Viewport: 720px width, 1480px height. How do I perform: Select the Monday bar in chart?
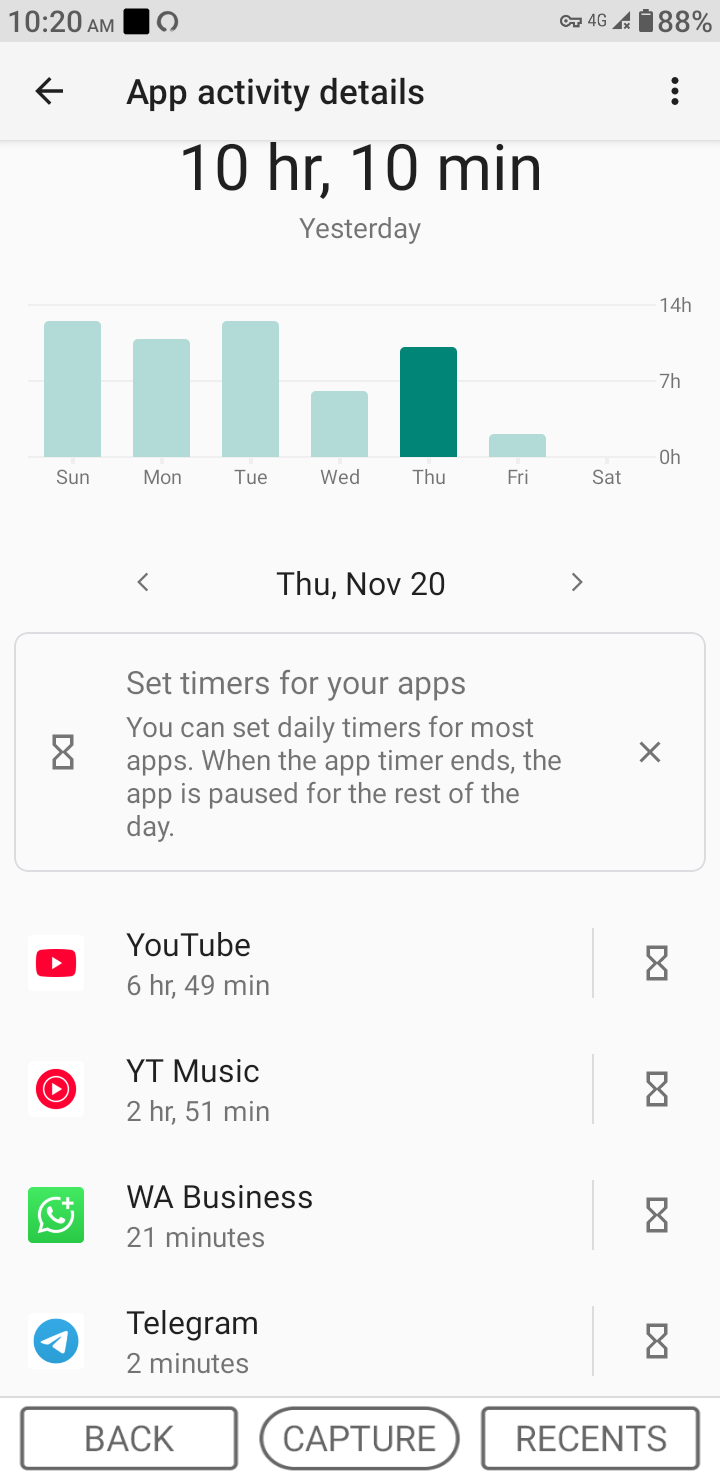click(161, 398)
